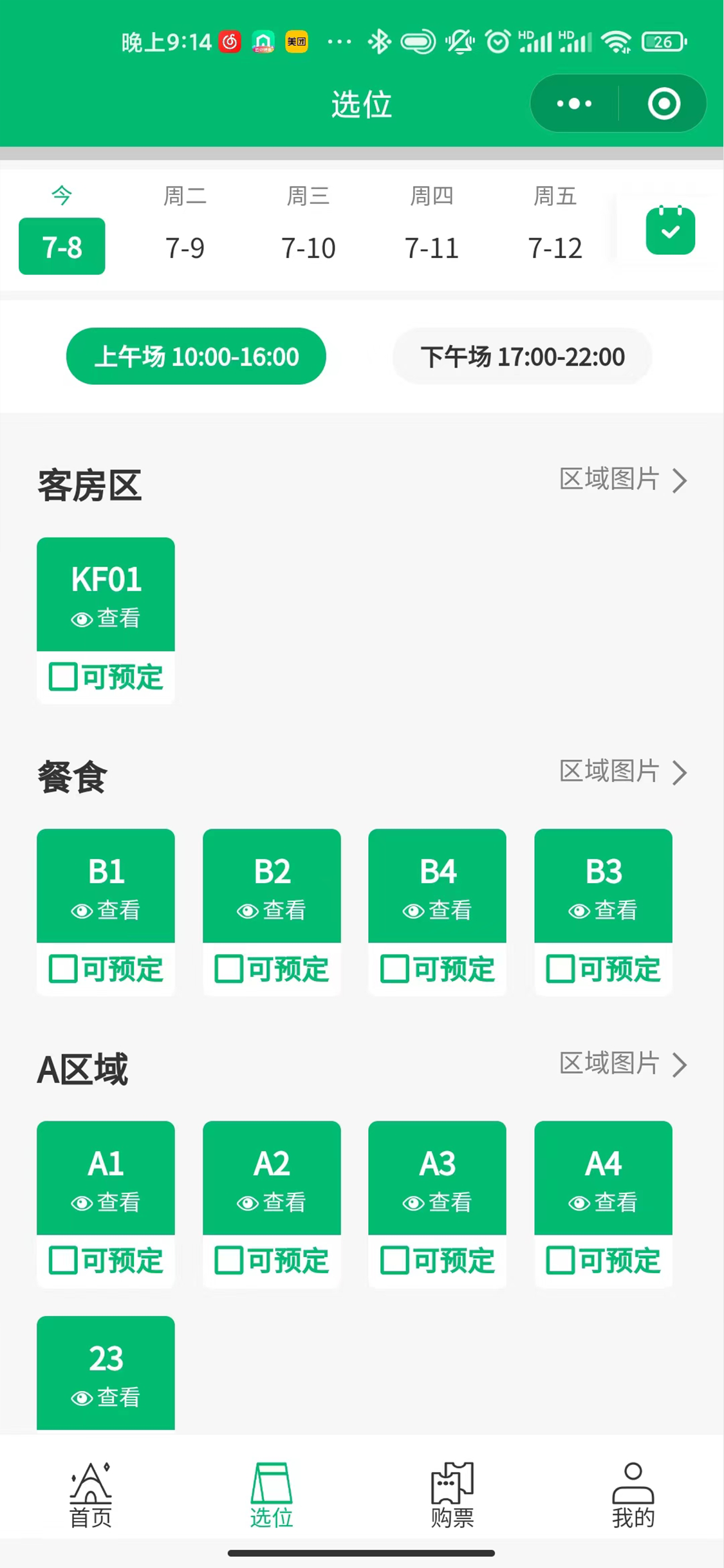This screenshot has width=724, height=1568.
Task: Select 上午场 10:00-16:00 session
Action: [196, 357]
